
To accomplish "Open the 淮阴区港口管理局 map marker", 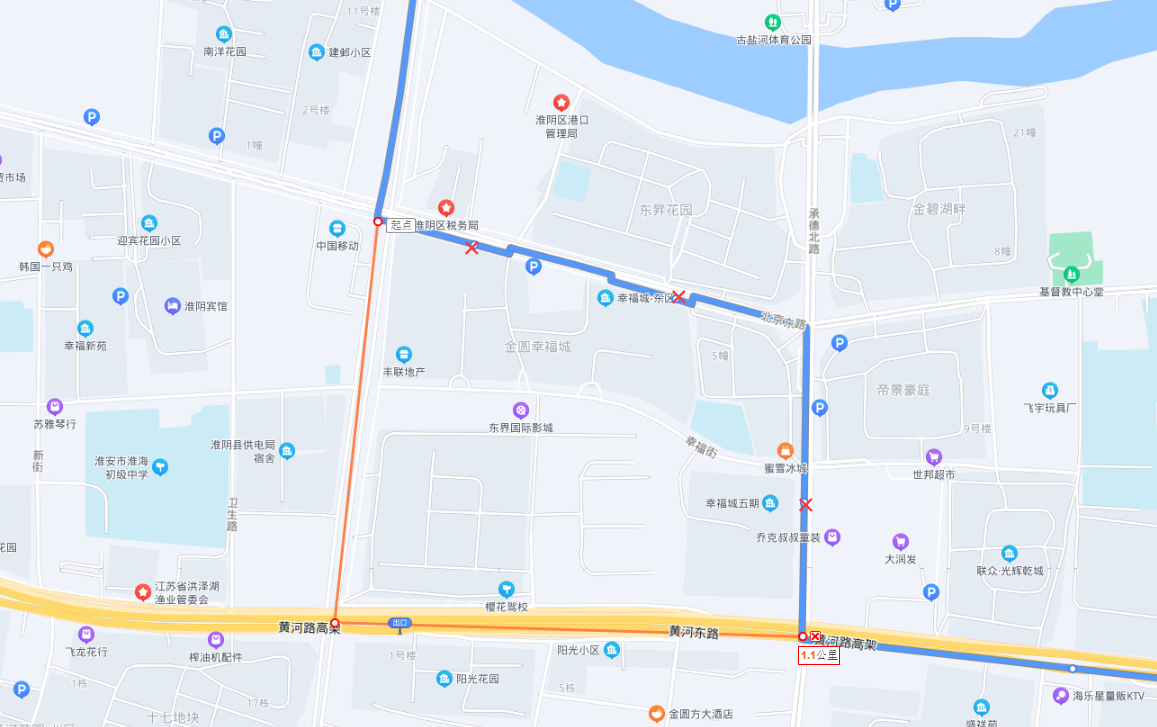I will coord(561,102).
